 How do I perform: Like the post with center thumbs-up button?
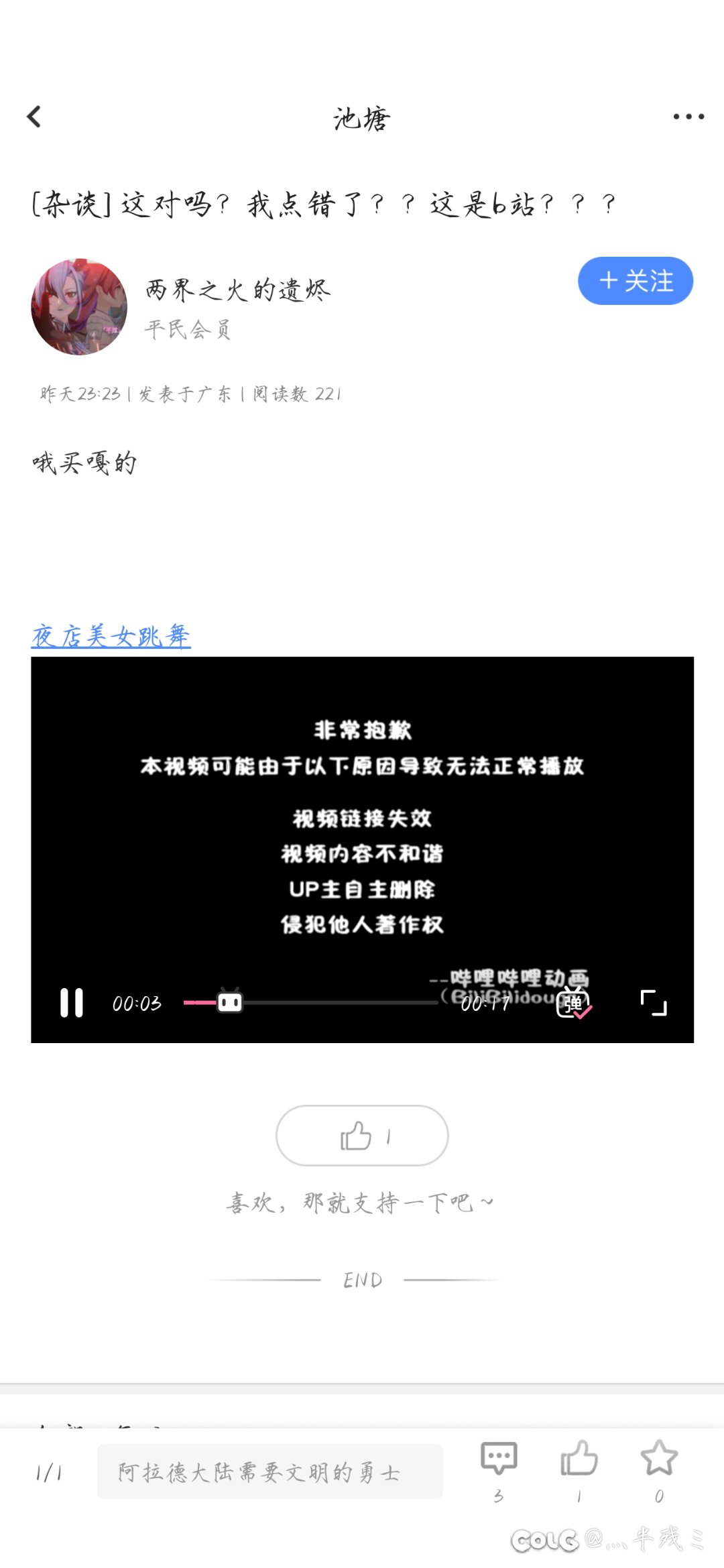[362, 1136]
